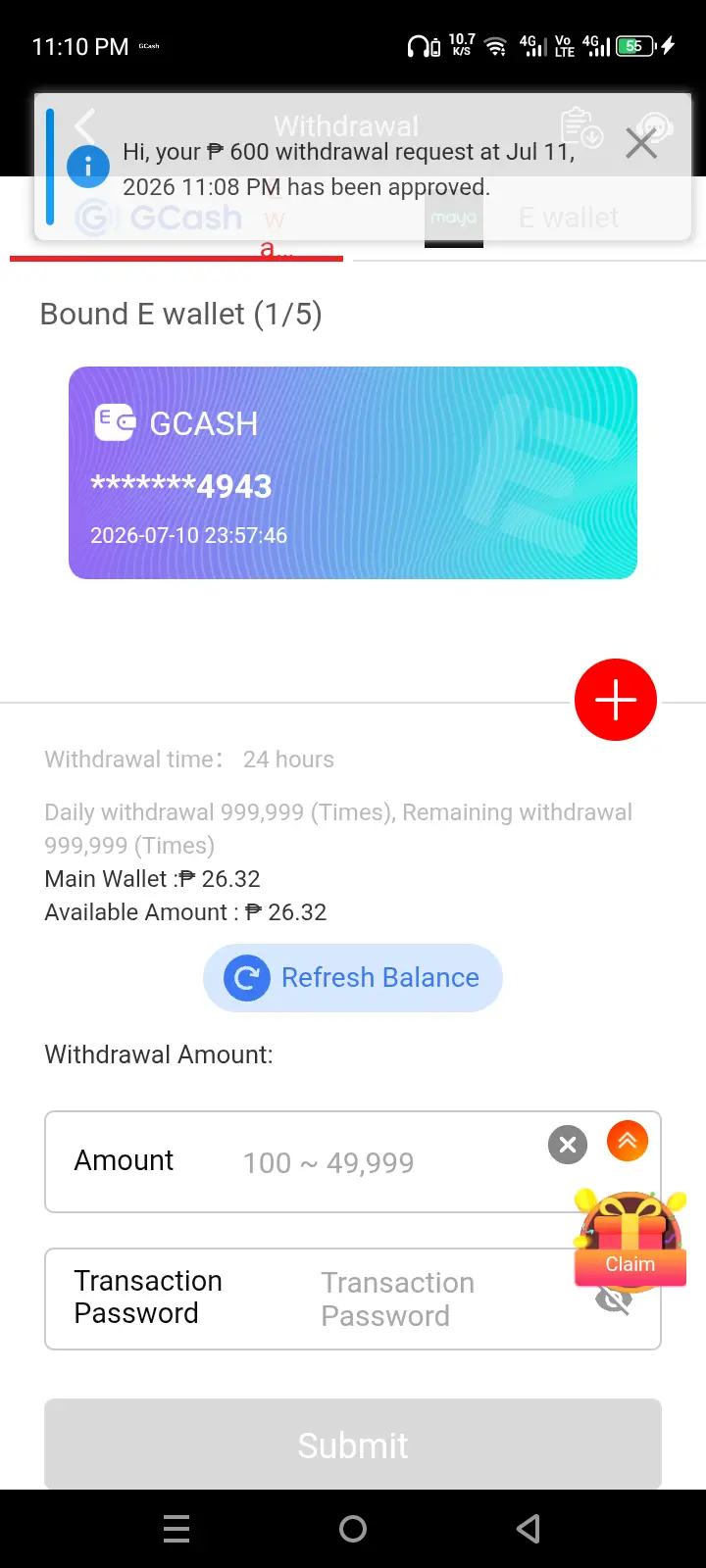
Task: Submit the withdrawal request
Action: [x=353, y=1445]
